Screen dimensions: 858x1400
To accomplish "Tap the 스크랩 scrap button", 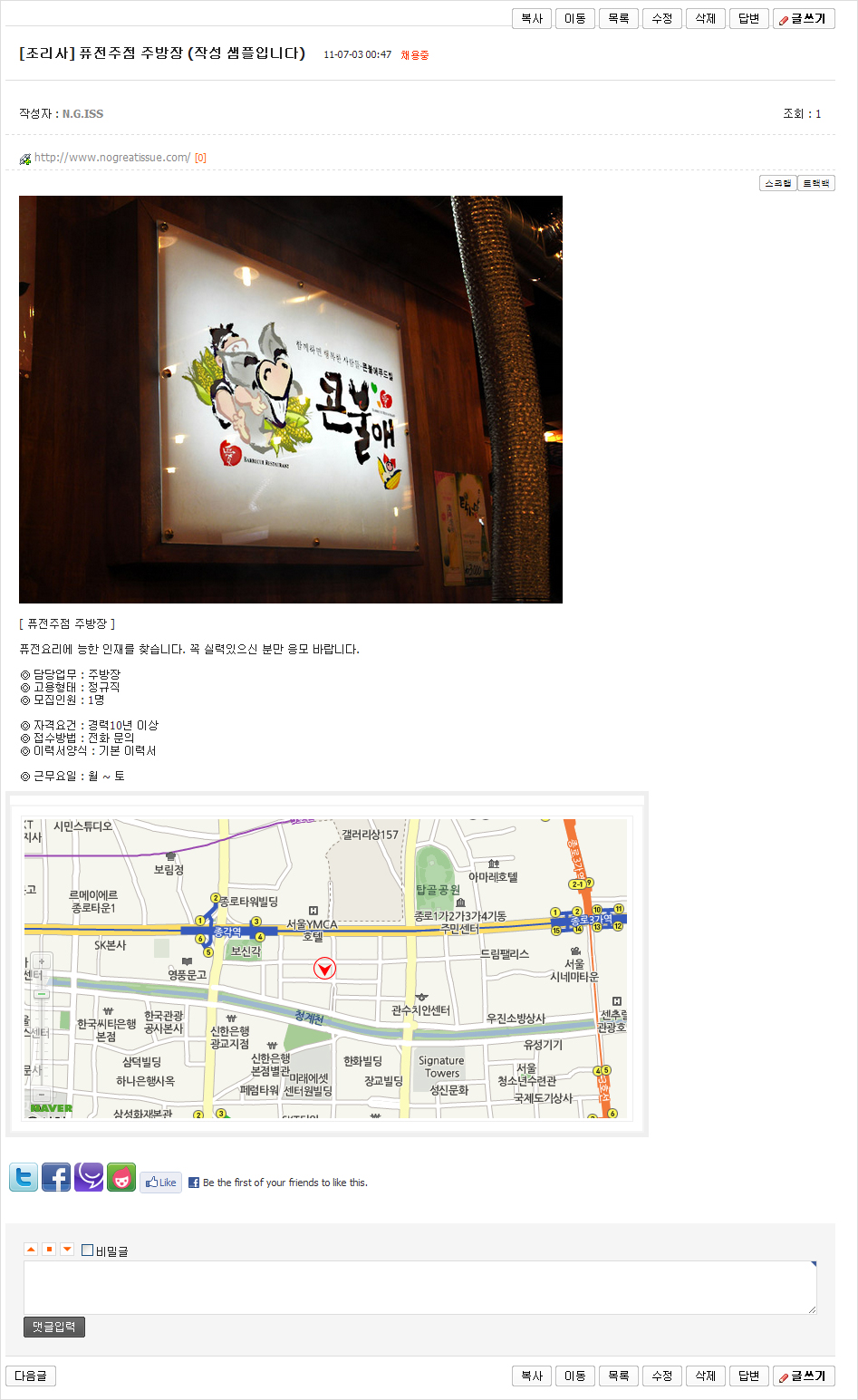I will (x=777, y=183).
